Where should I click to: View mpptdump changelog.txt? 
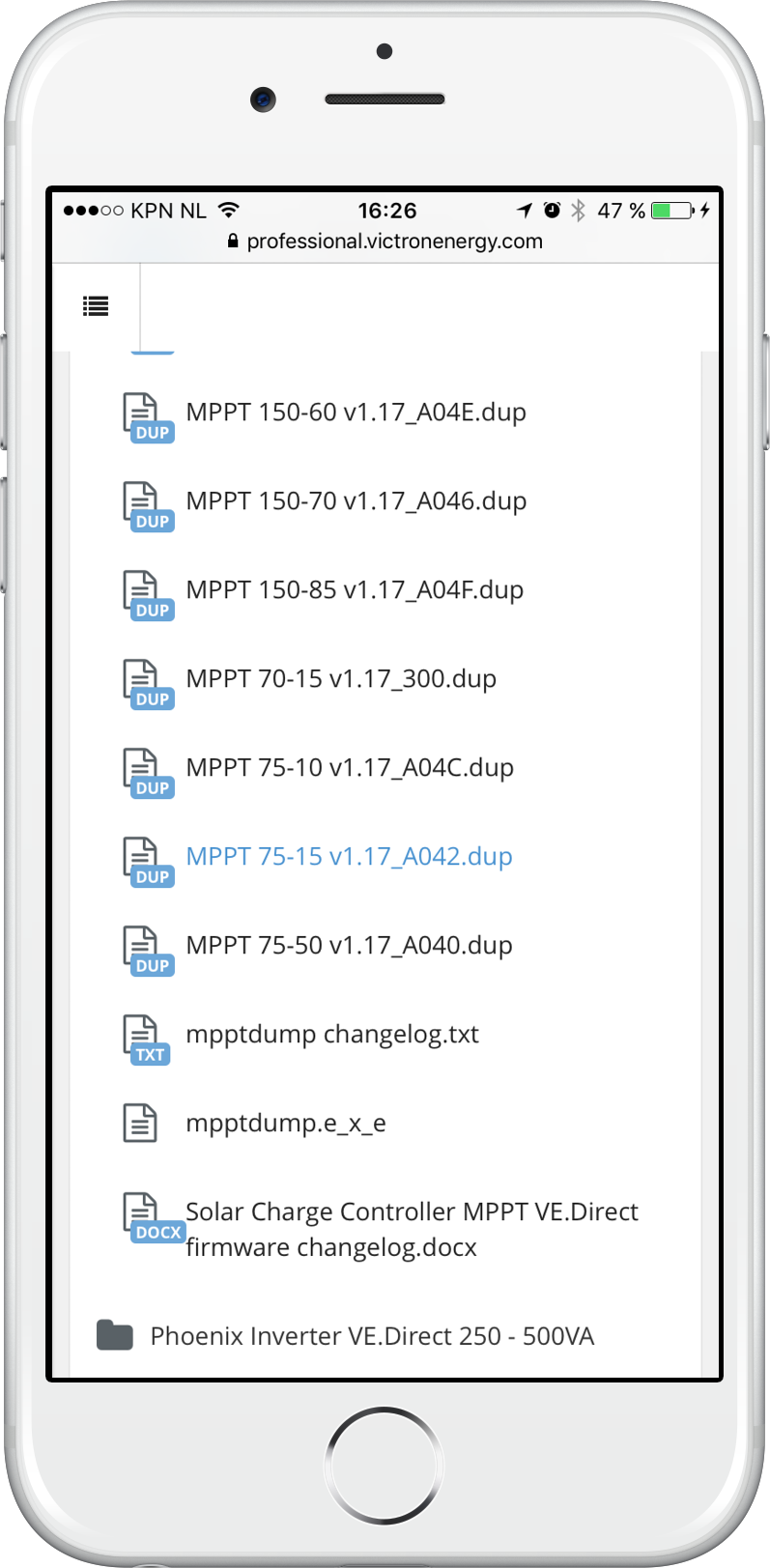tap(331, 1035)
